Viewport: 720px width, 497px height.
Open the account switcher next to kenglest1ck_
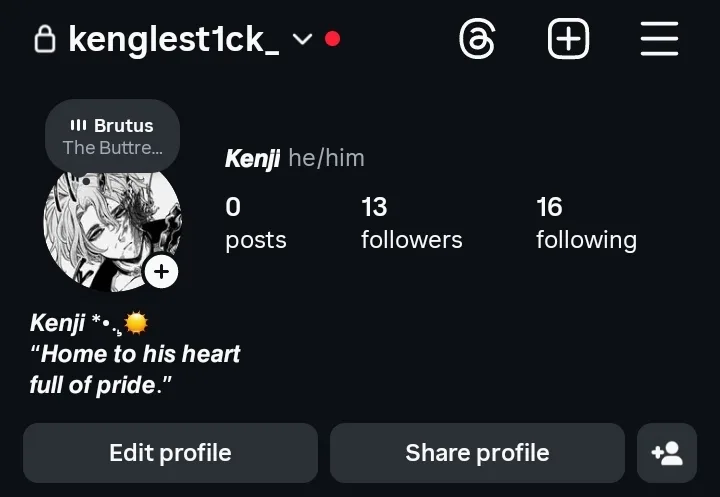tap(302, 40)
